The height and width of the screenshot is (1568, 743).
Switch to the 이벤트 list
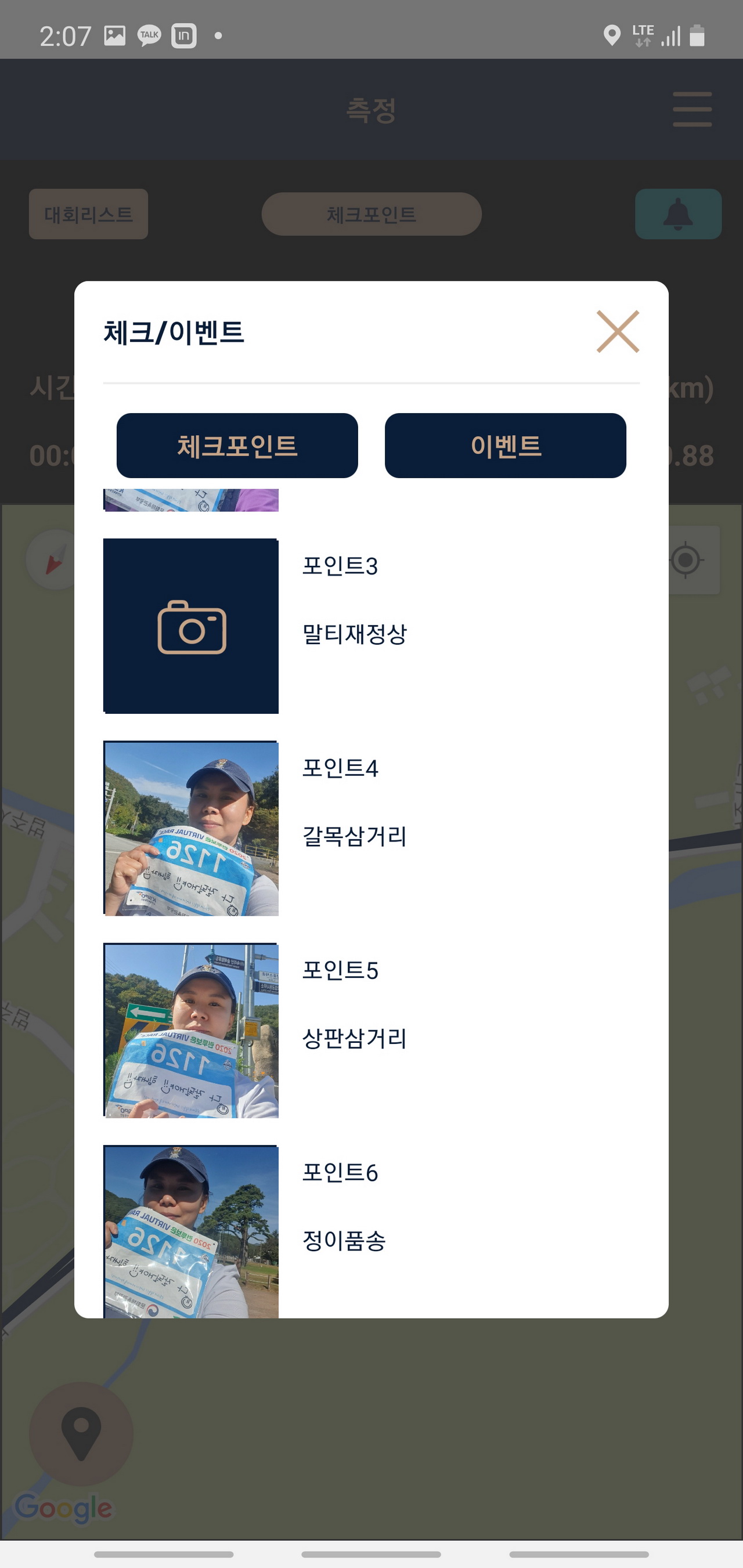point(505,446)
